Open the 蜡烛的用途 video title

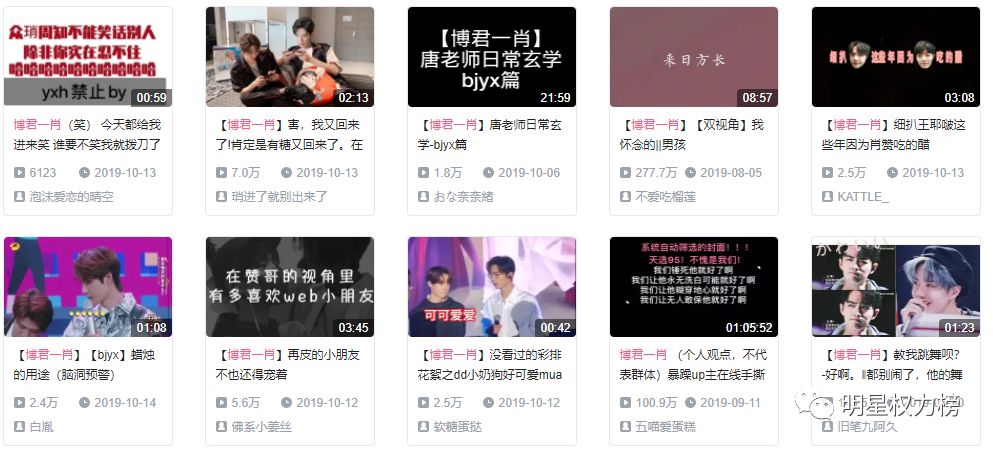(x=87, y=364)
